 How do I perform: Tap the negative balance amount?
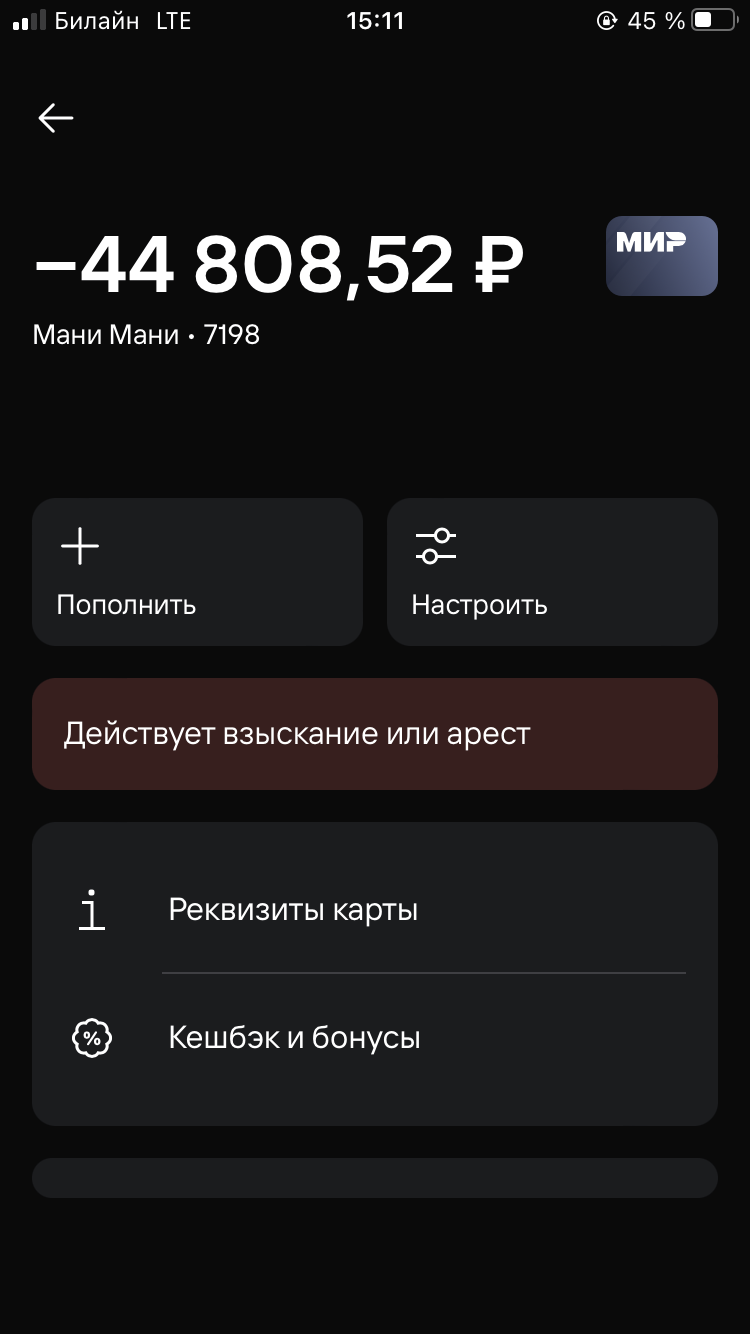(280, 263)
